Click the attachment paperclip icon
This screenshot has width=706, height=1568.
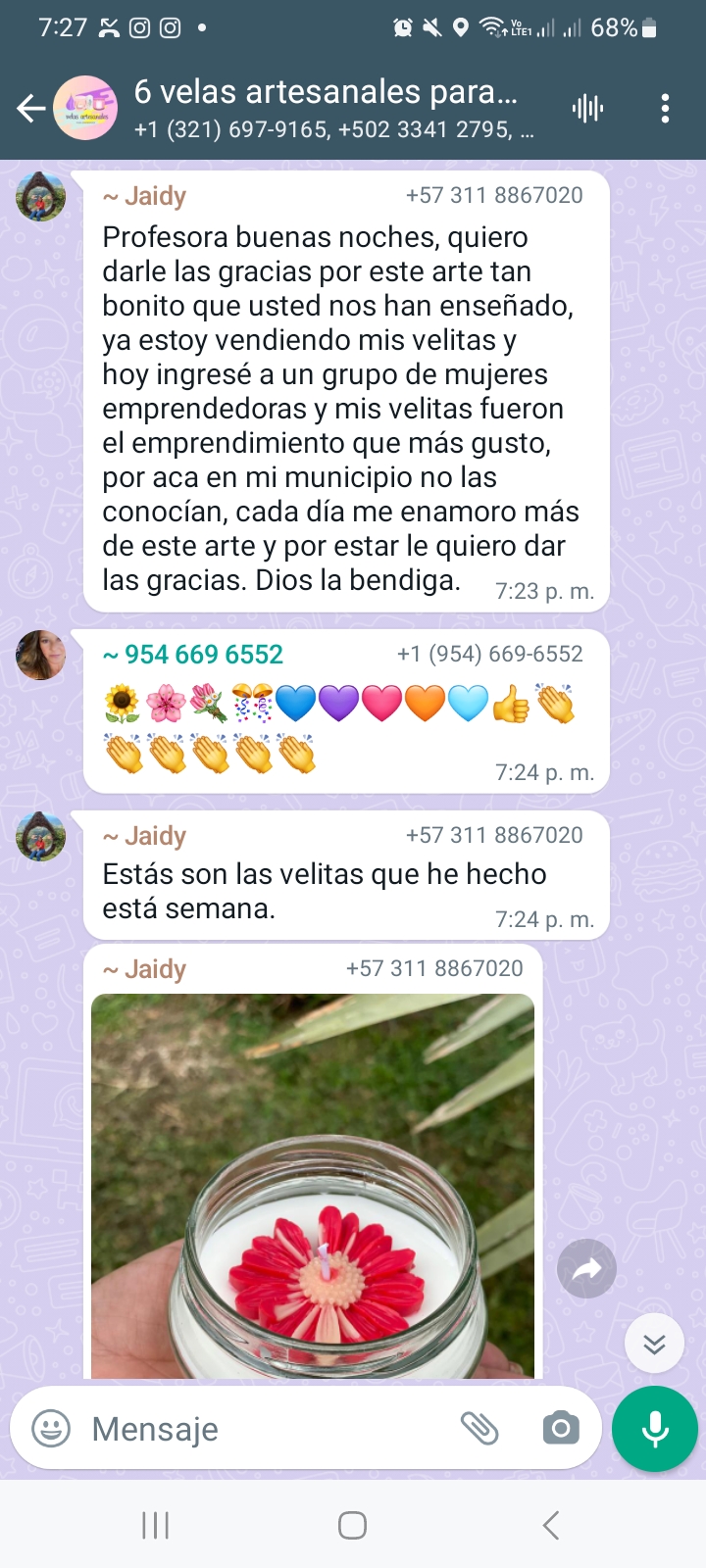tap(482, 1429)
